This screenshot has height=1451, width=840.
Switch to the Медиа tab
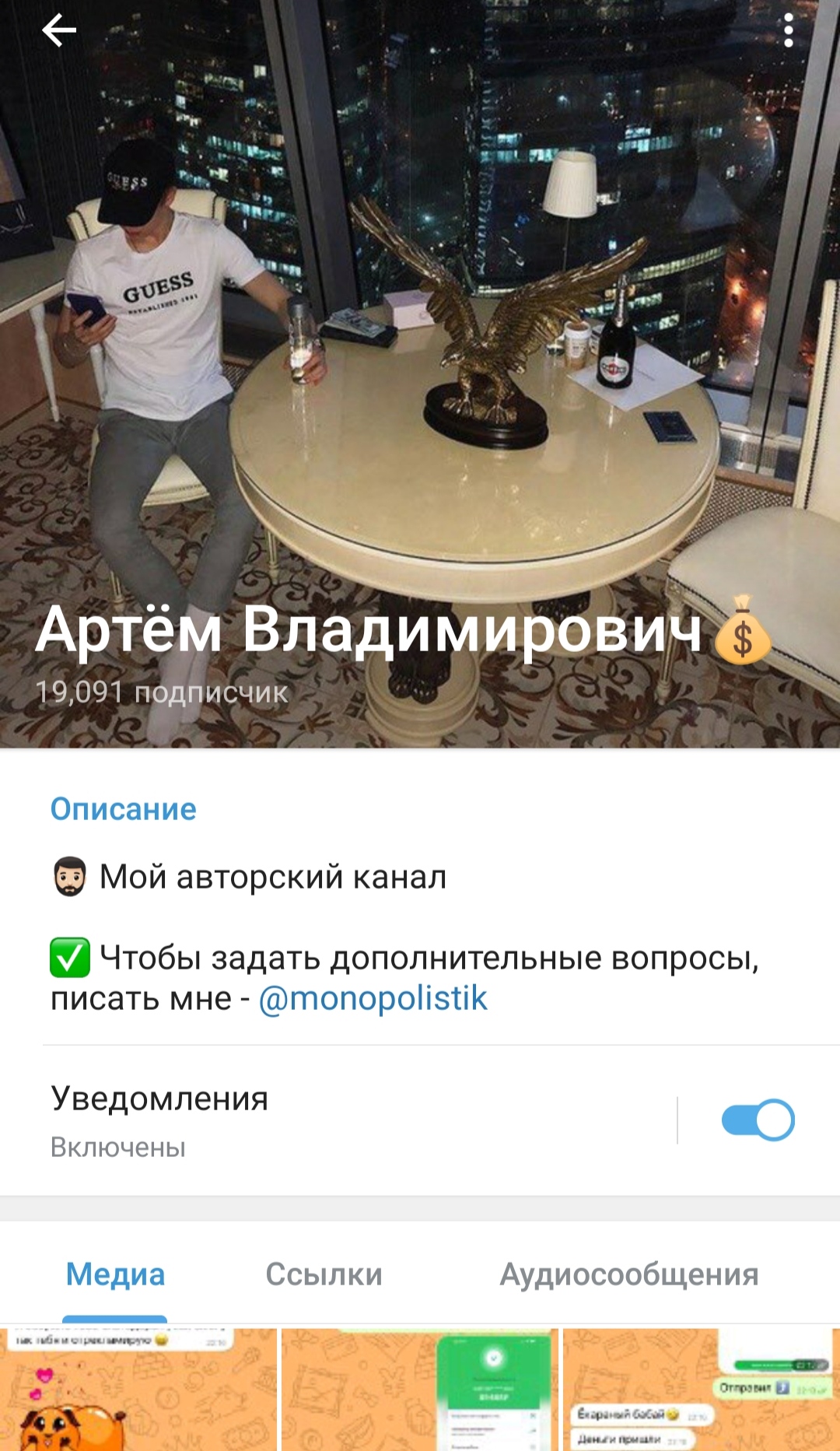click(115, 1274)
